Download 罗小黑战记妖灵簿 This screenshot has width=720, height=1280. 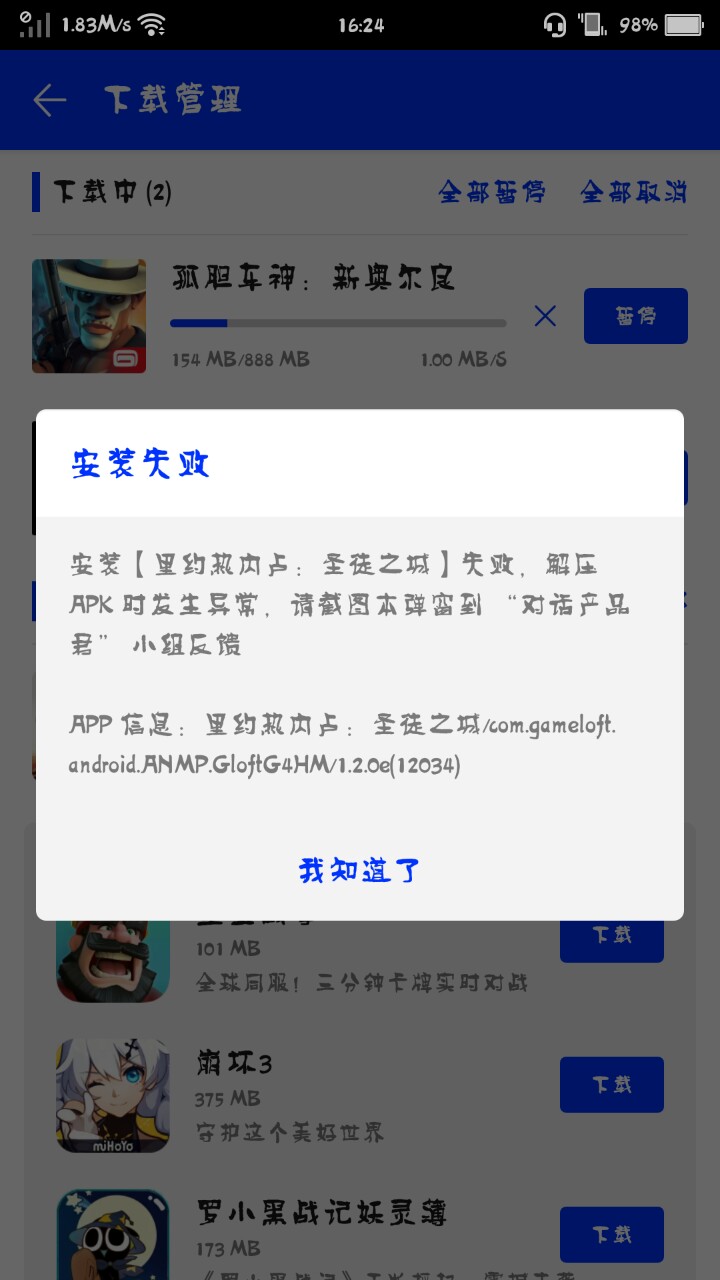coord(611,1234)
